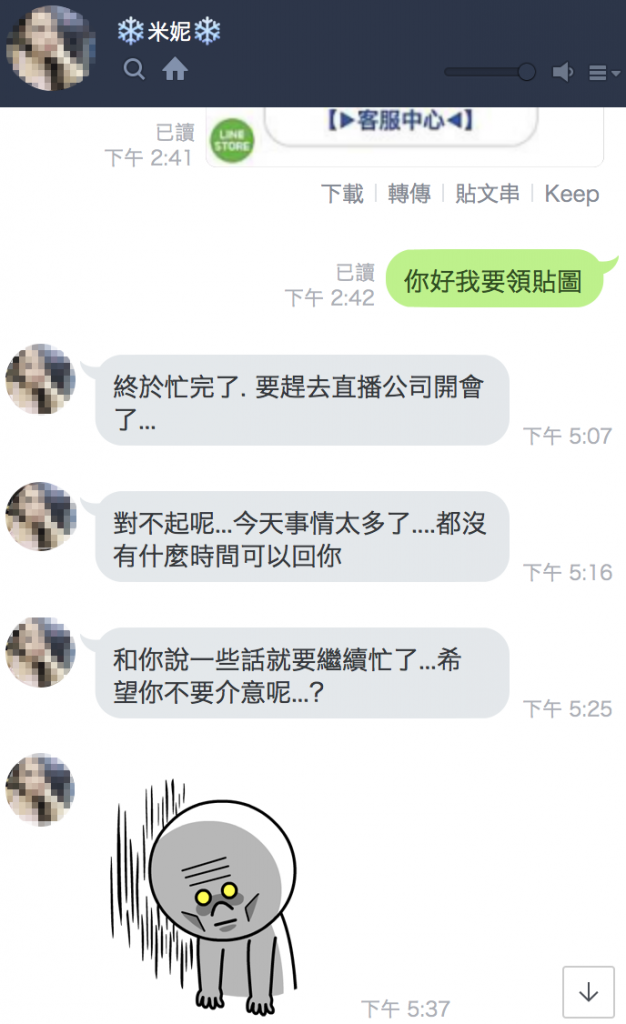
Task: Tap 轉傳 to forward the message
Action: [x=409, y=194]
